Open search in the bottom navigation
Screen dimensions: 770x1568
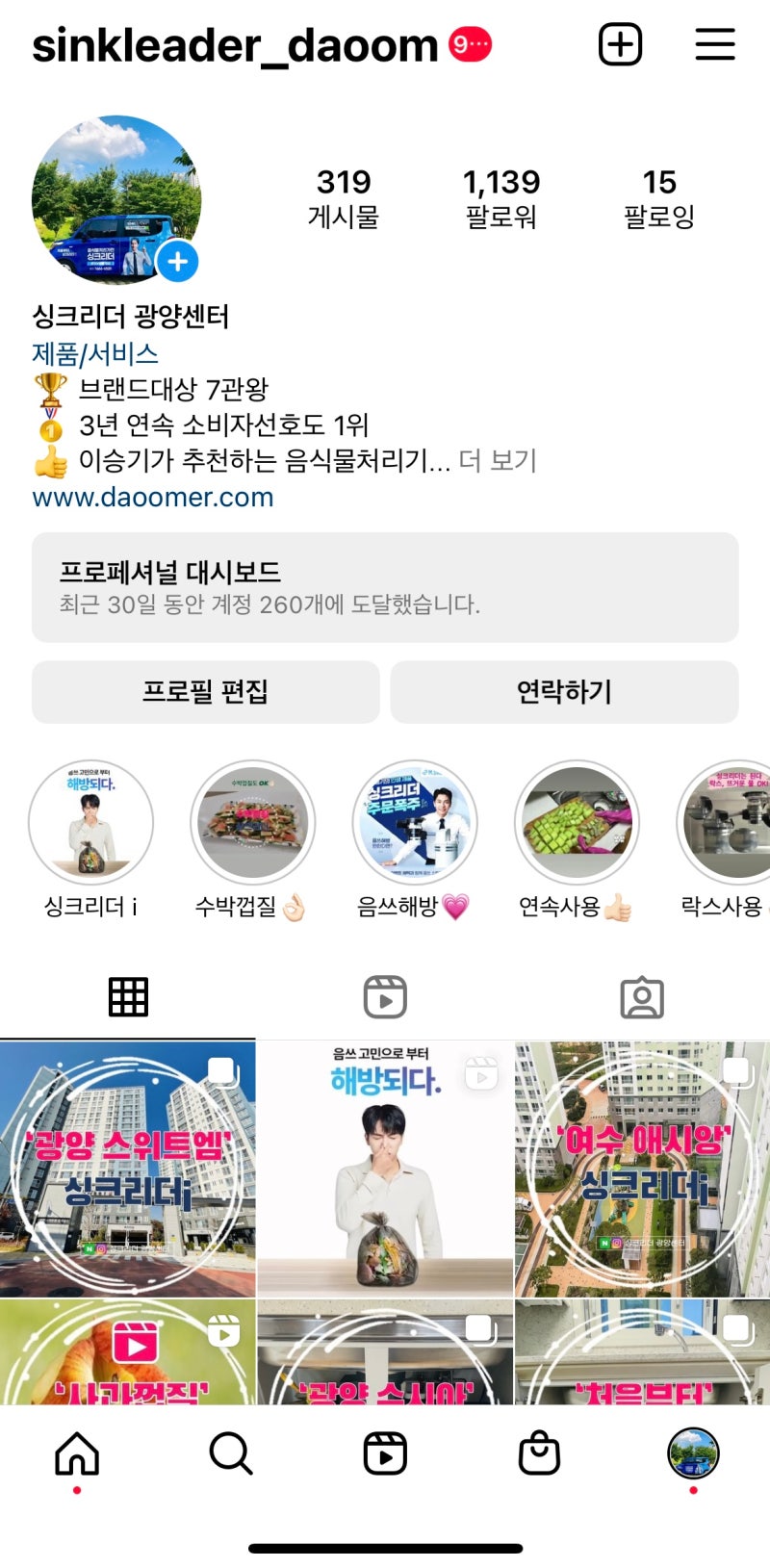[x=231, y=1453]
